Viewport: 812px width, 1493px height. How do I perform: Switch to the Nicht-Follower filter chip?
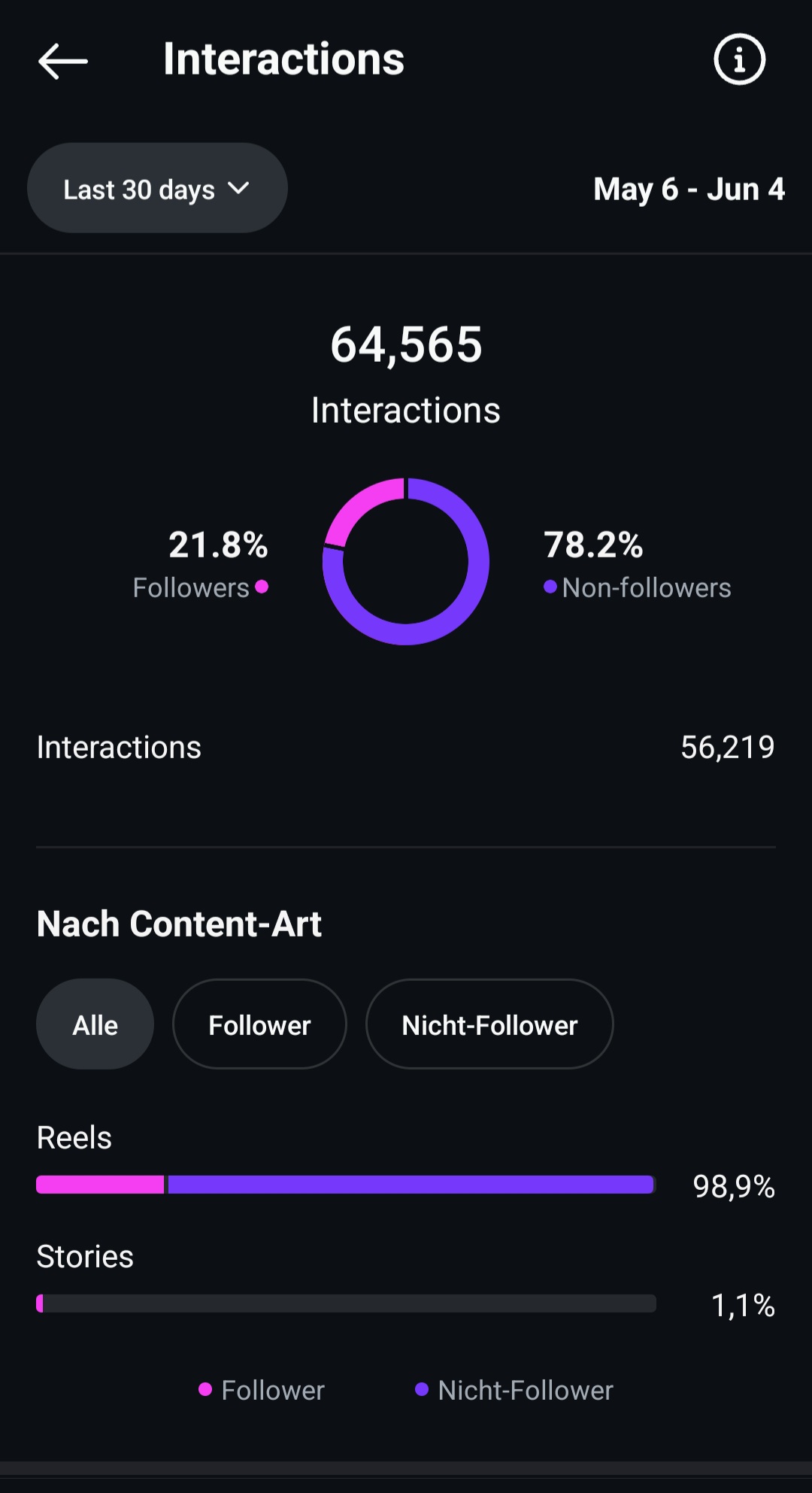coord(489,1024)
